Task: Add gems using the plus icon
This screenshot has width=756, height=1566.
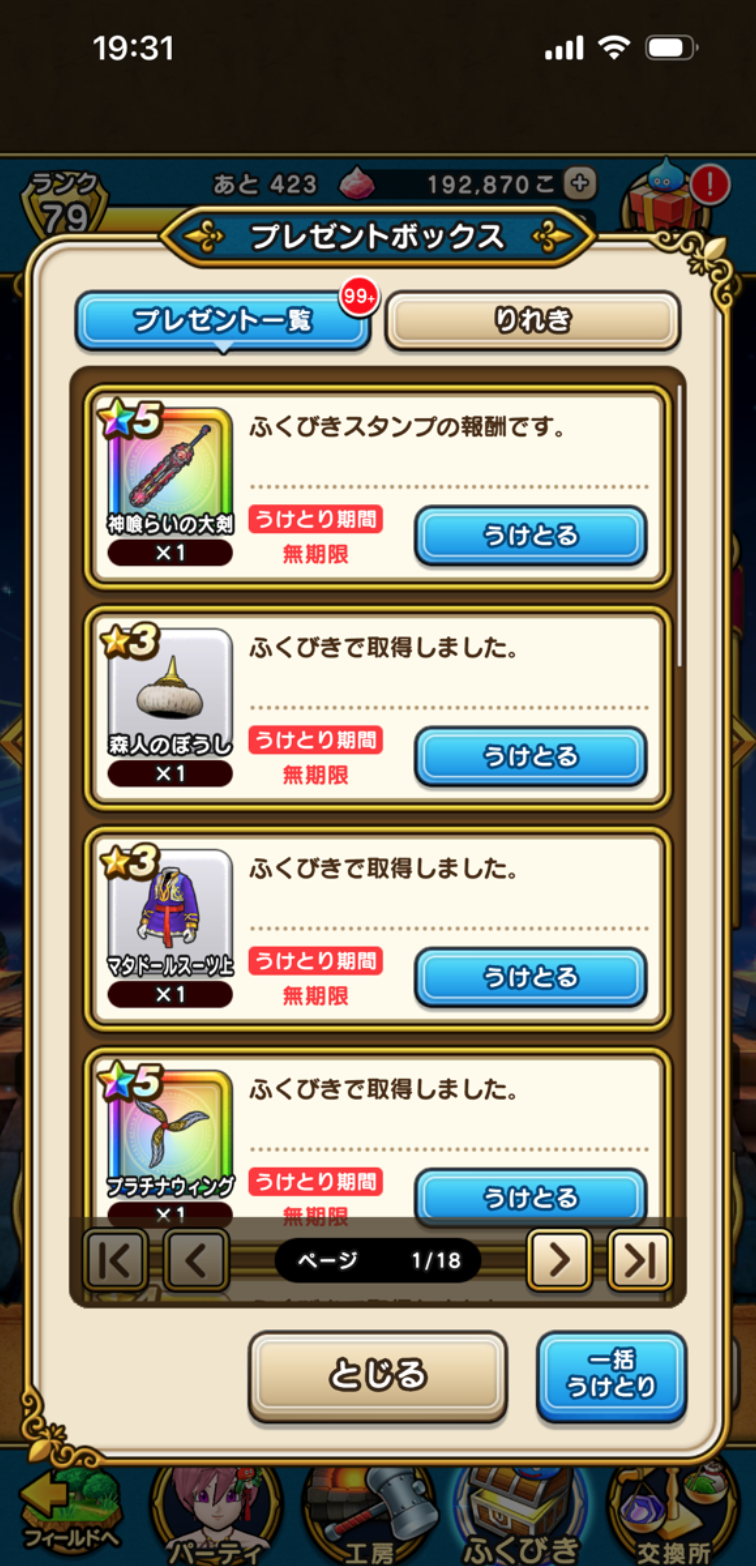Action: click(580, 183)
